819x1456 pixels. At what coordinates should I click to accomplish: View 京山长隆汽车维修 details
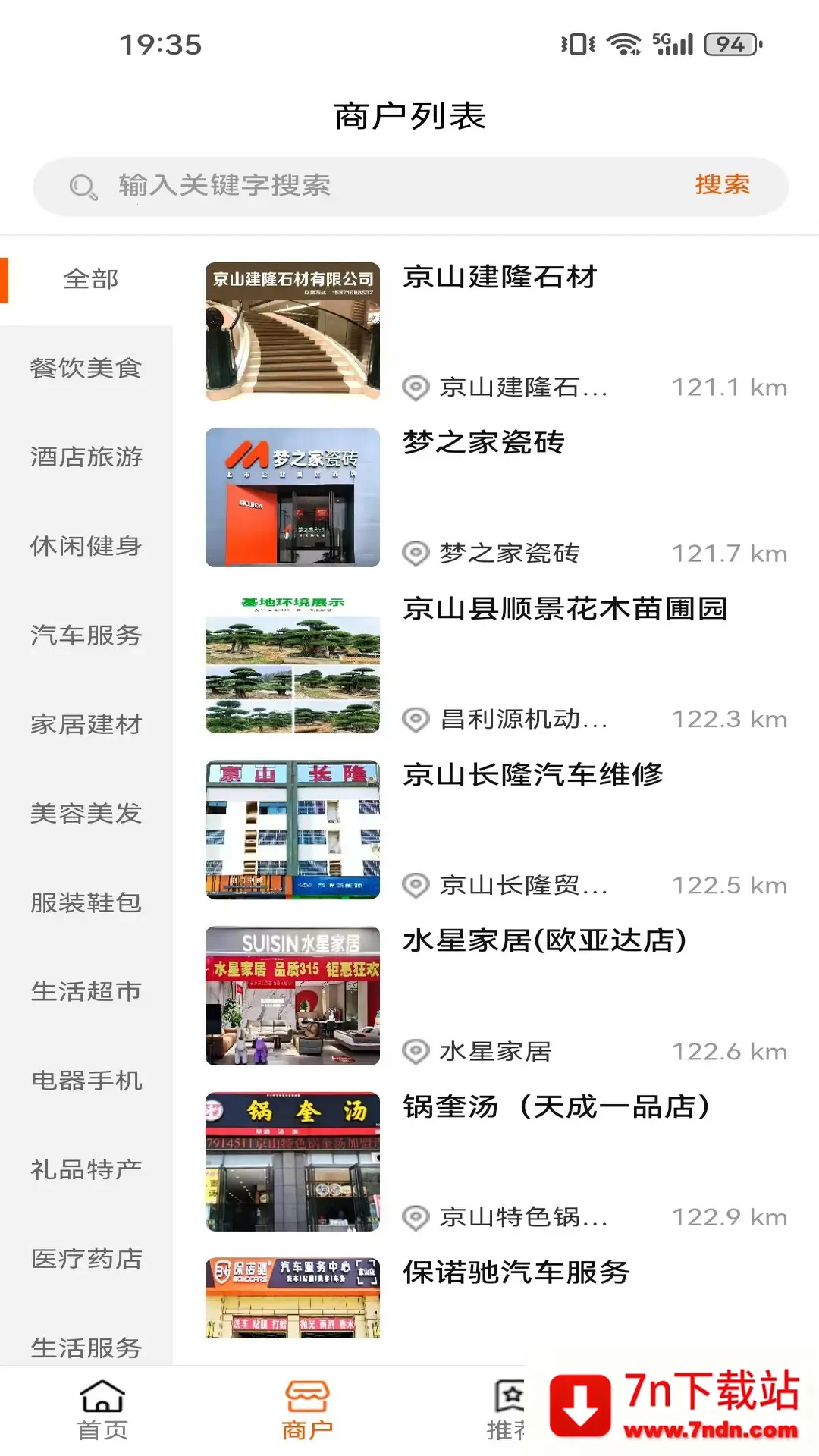[x=533, y=775]
